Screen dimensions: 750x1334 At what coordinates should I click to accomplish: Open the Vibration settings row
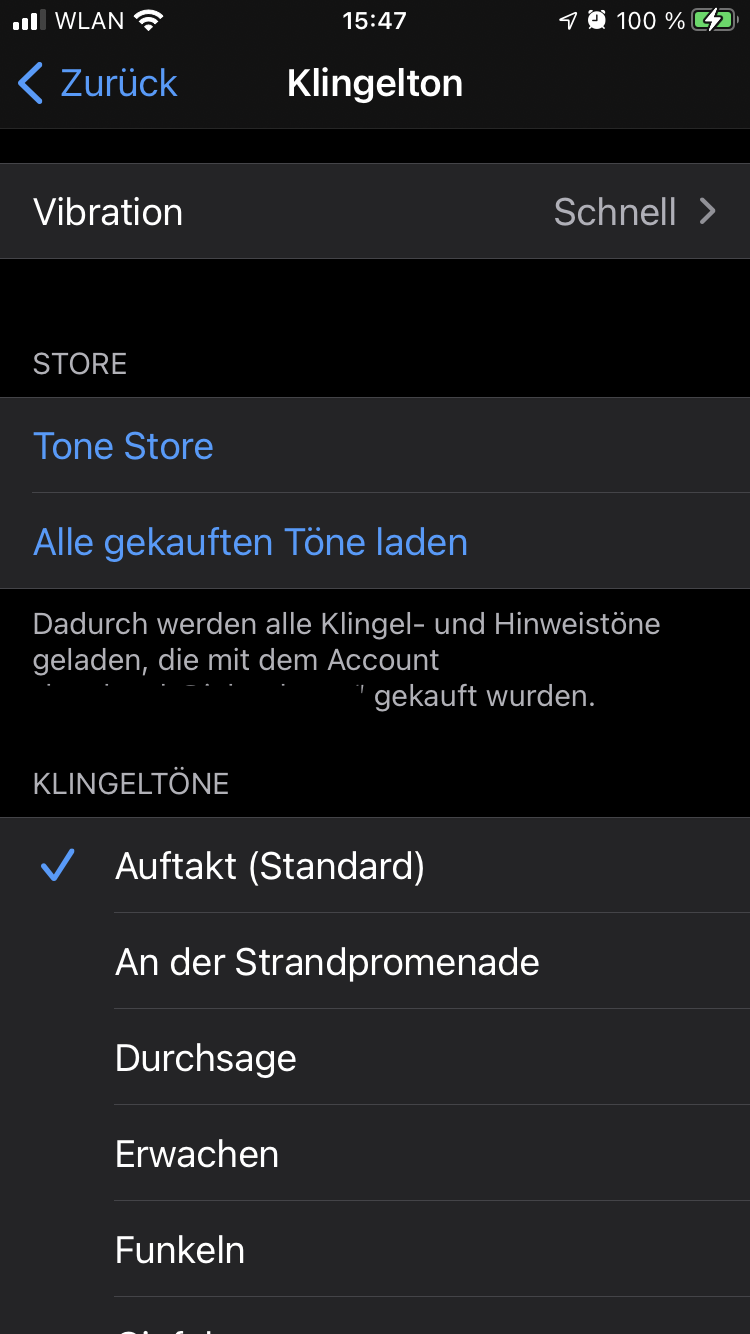pos(375,212)
